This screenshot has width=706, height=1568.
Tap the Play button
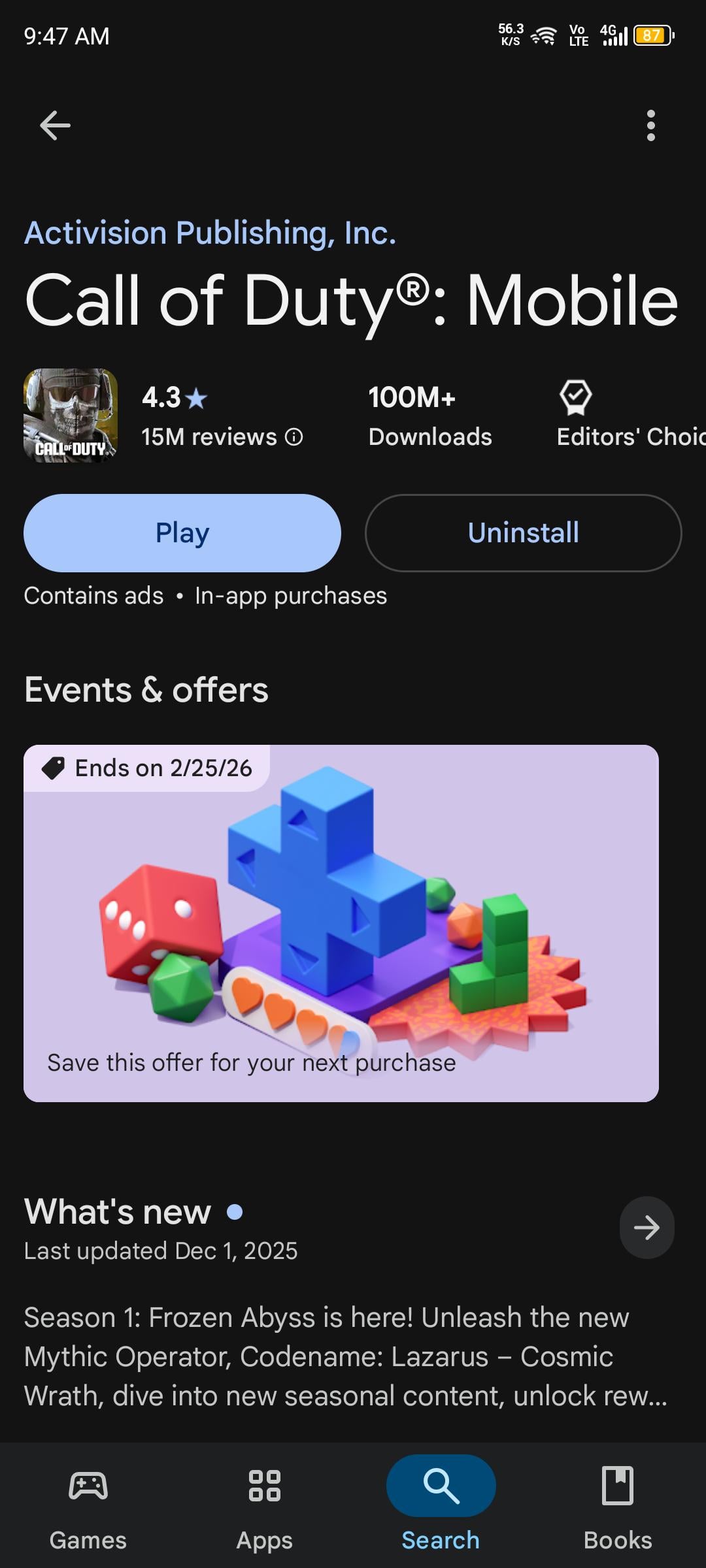[x=182, y=533]
